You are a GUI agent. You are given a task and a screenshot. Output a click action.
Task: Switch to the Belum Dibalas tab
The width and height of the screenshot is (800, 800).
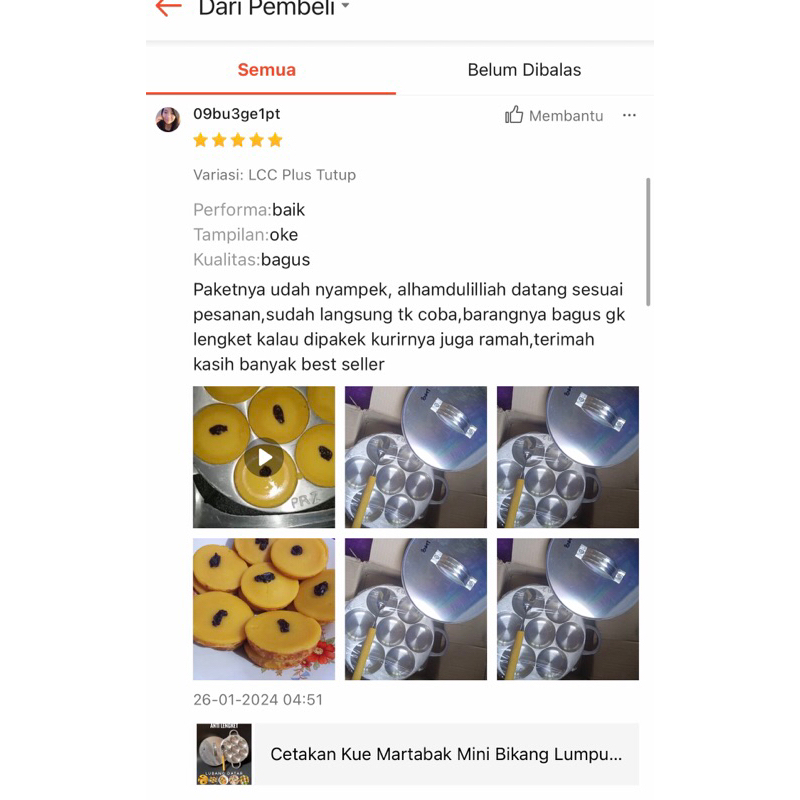(x=524, y=70)
